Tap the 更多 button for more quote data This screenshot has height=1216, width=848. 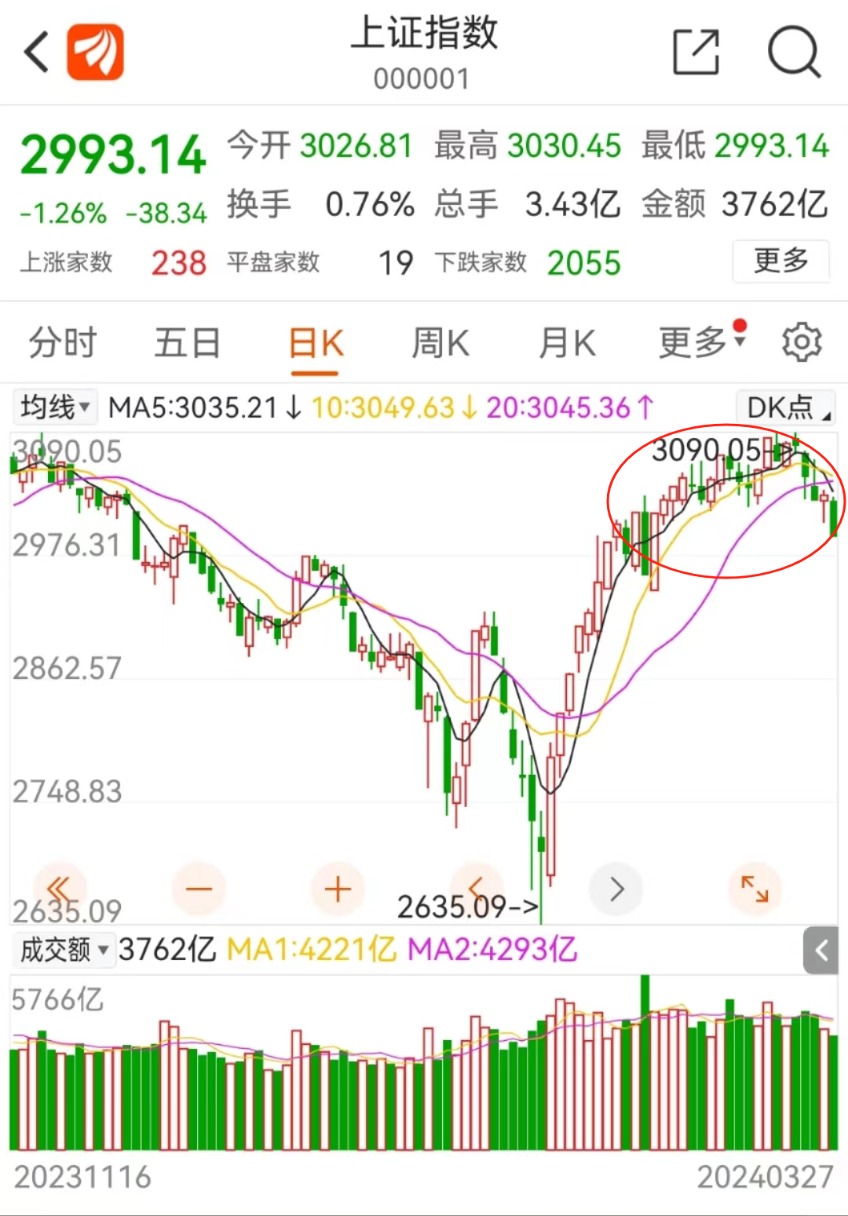[x=781, y=261]
